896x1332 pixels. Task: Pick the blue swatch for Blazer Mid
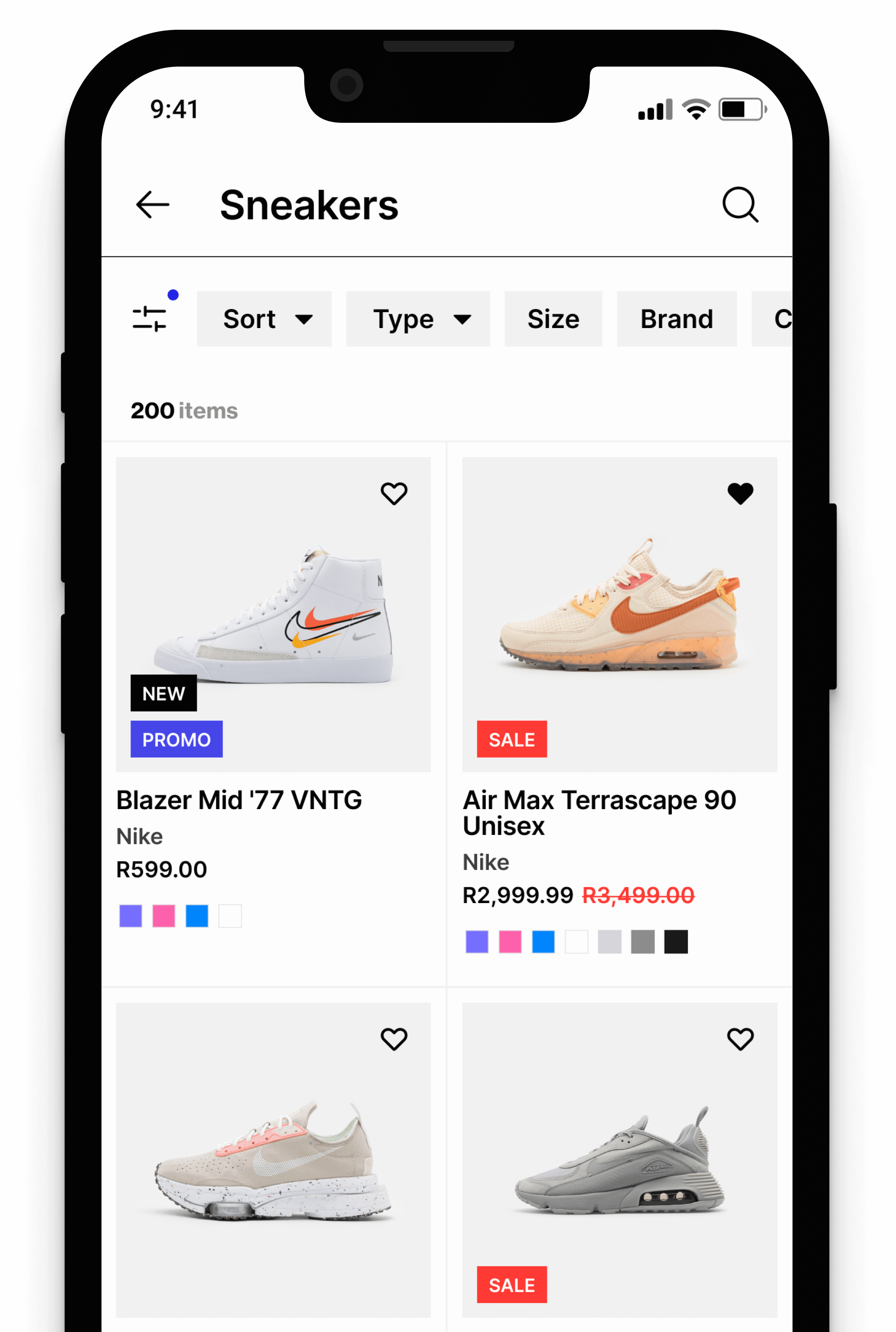(197, 916)
